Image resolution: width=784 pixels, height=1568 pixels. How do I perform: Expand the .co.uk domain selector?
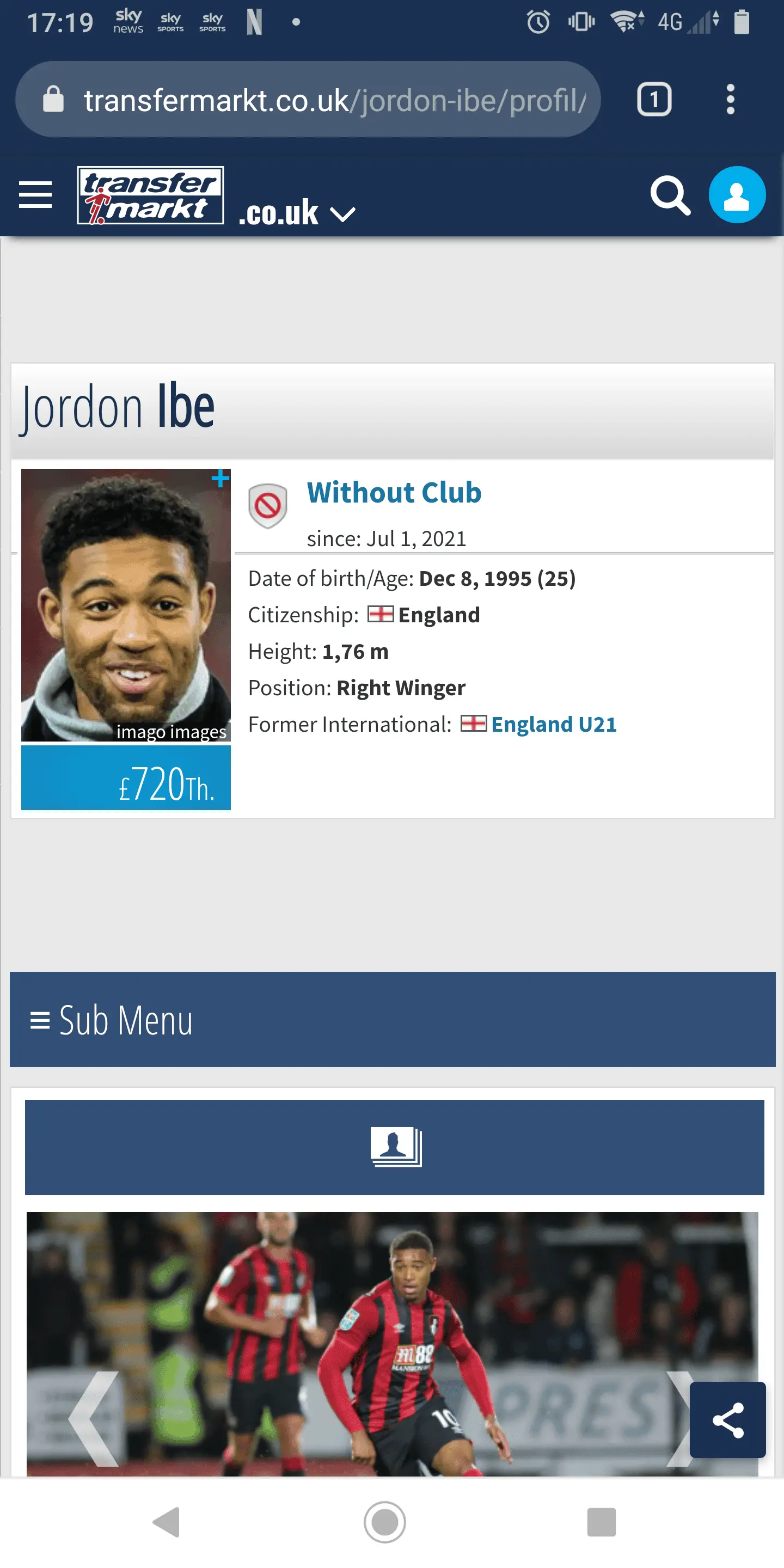point(342,213)
